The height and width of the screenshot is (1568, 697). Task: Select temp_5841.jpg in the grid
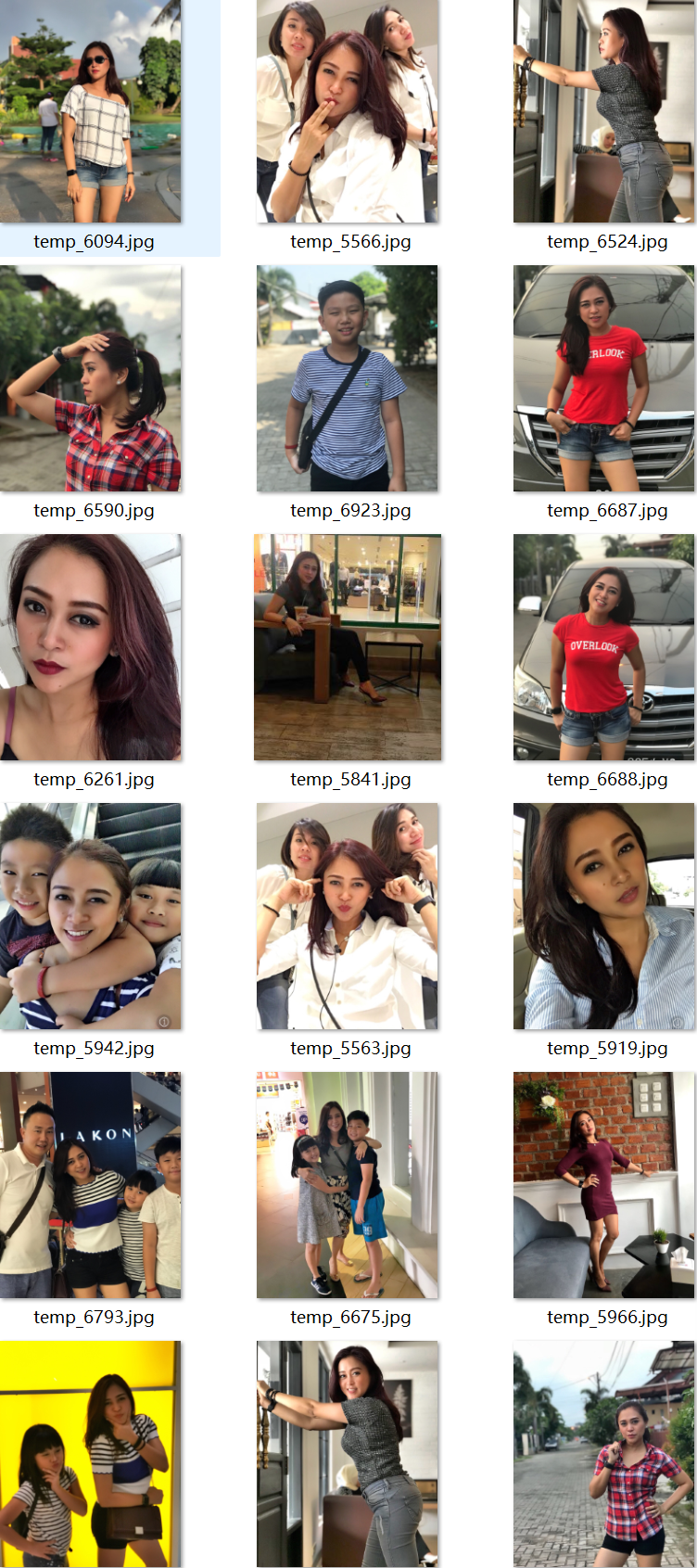(x=348, y=647)
